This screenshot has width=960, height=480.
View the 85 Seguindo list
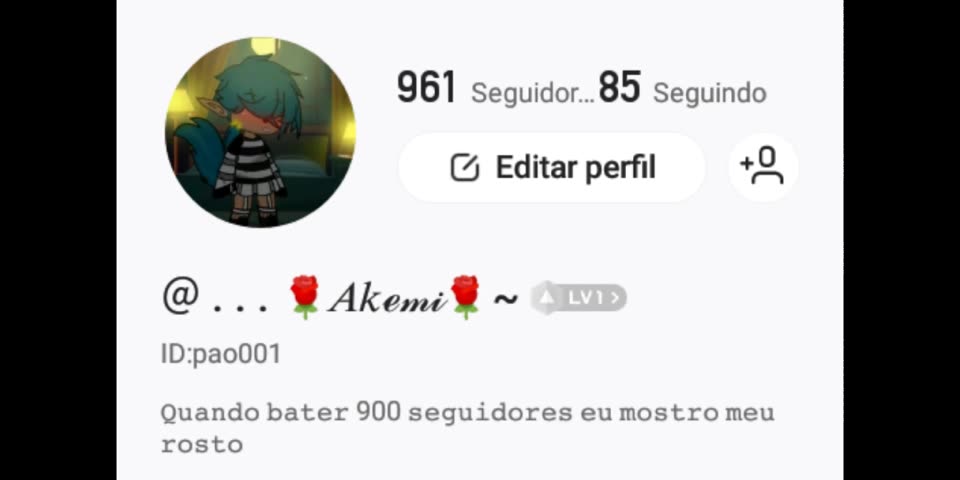[683, 91]
